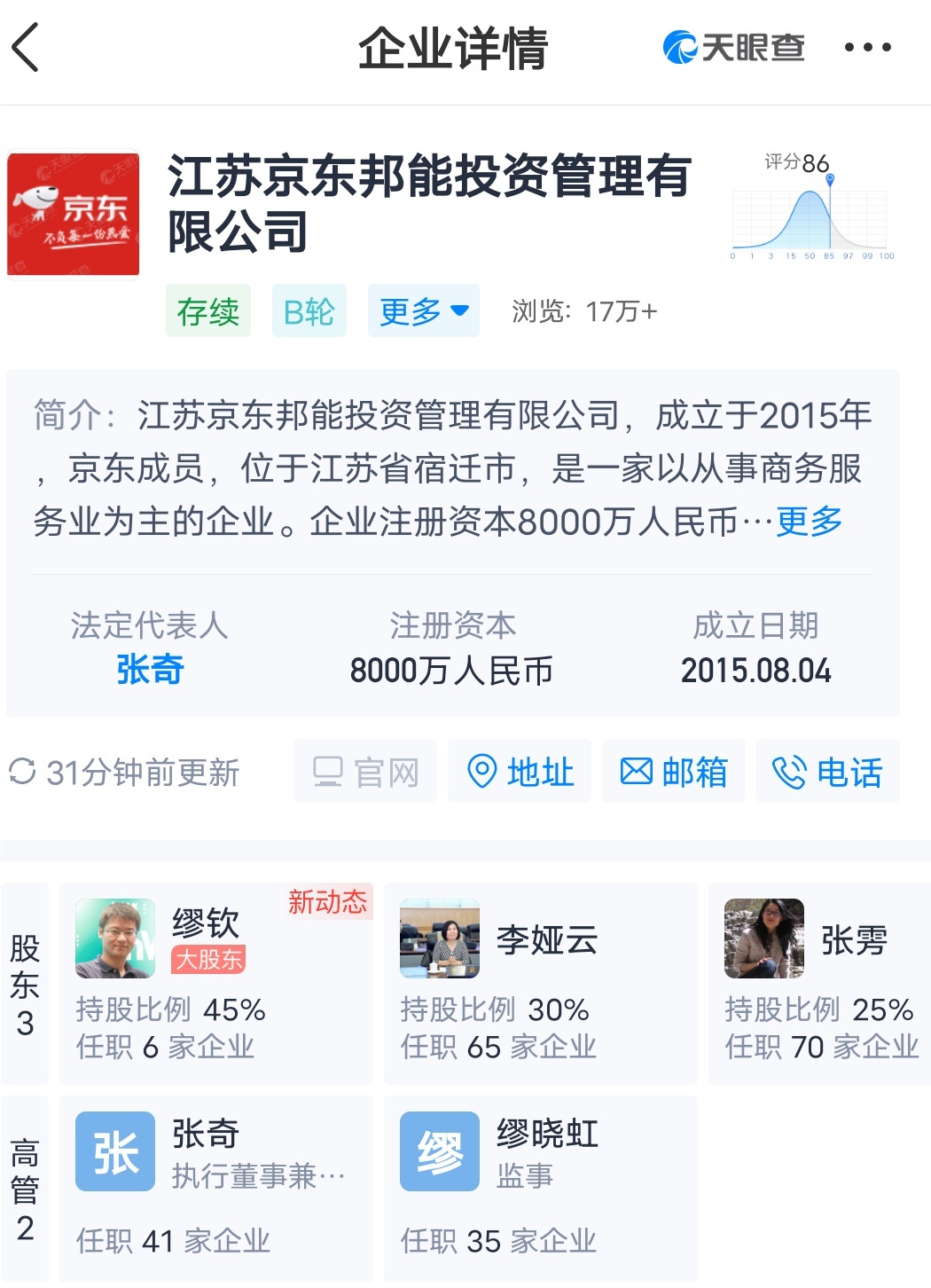Open shareholder 张雱's card

click(819, 983)
